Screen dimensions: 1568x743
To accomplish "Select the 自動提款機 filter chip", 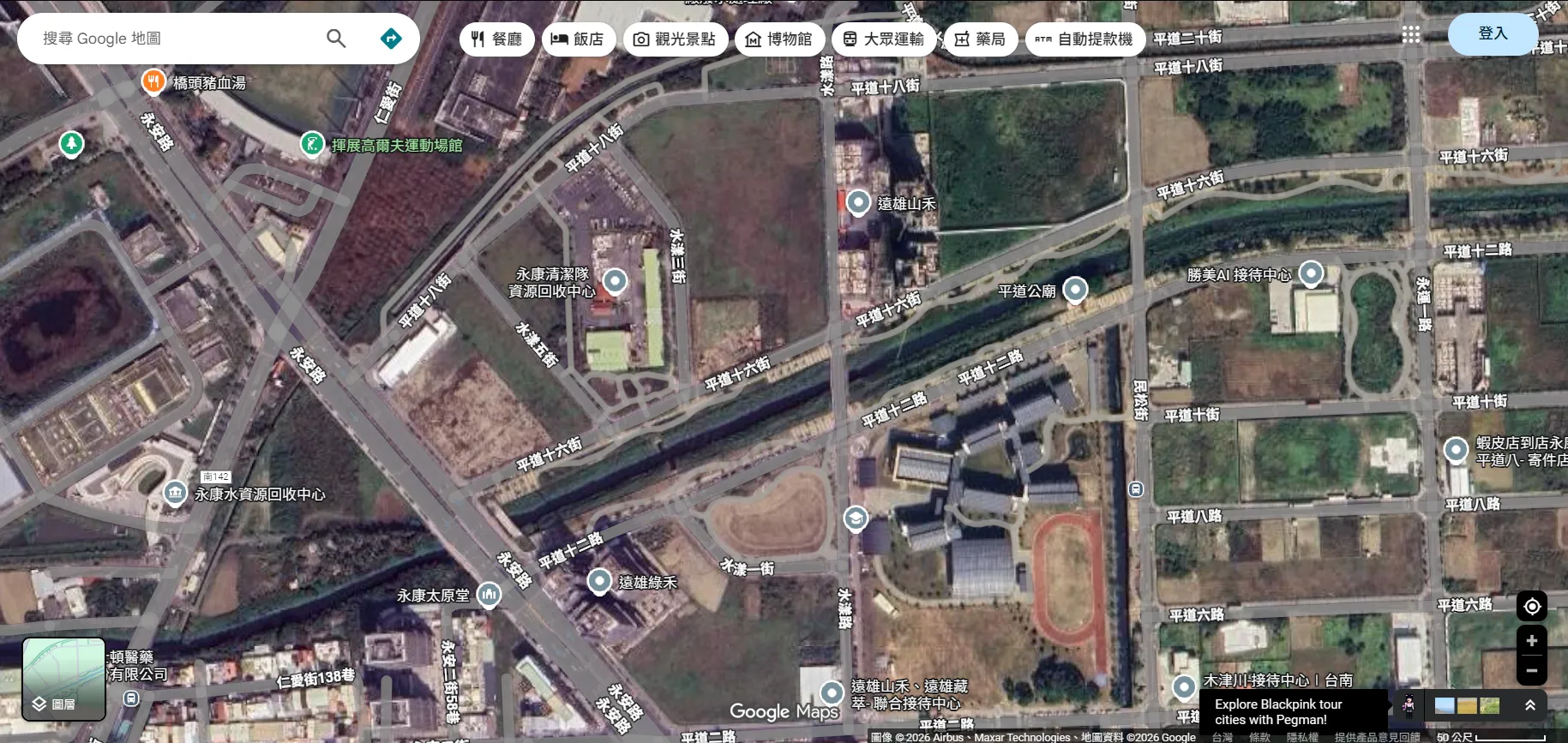I will click(1084, 39).
